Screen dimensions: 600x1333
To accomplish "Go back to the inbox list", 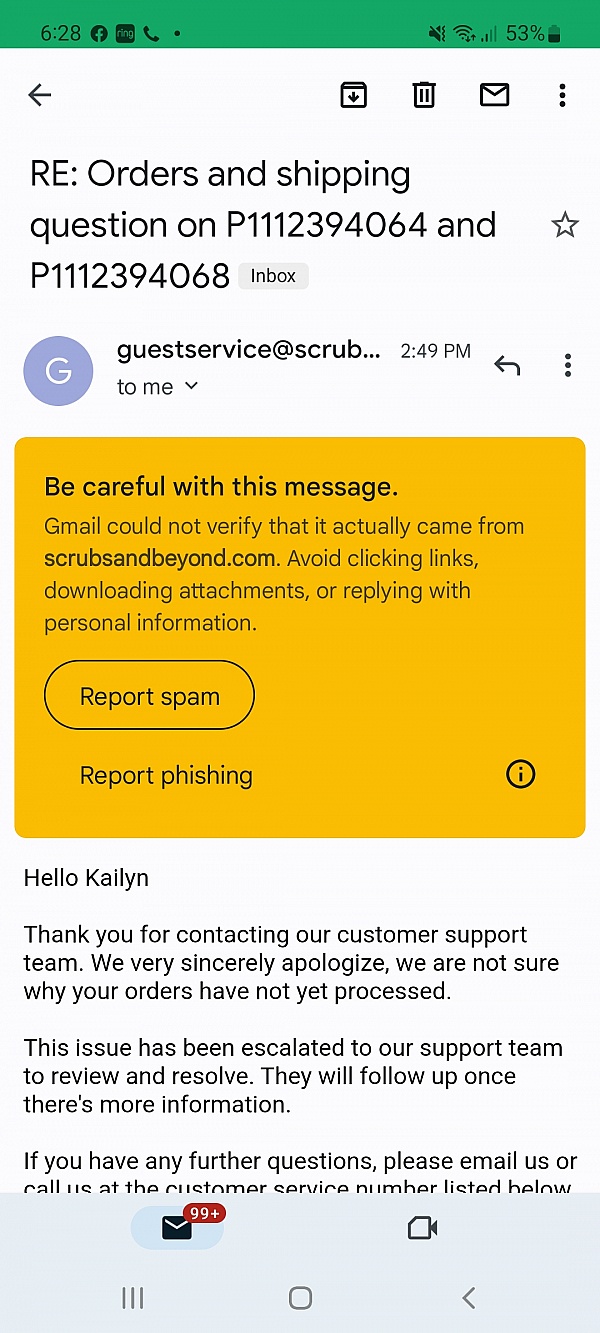I will pyautogui.click(x=39, y=95).
